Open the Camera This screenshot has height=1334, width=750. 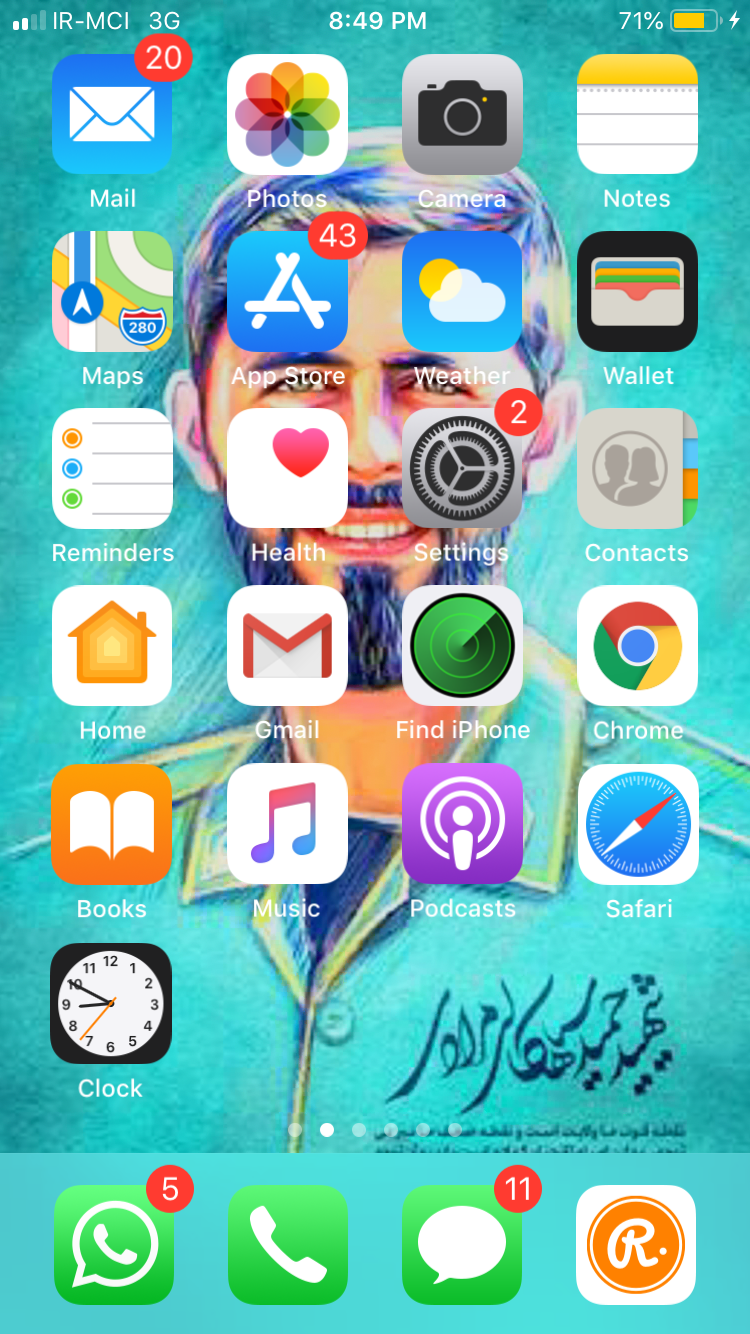(462, 115)
